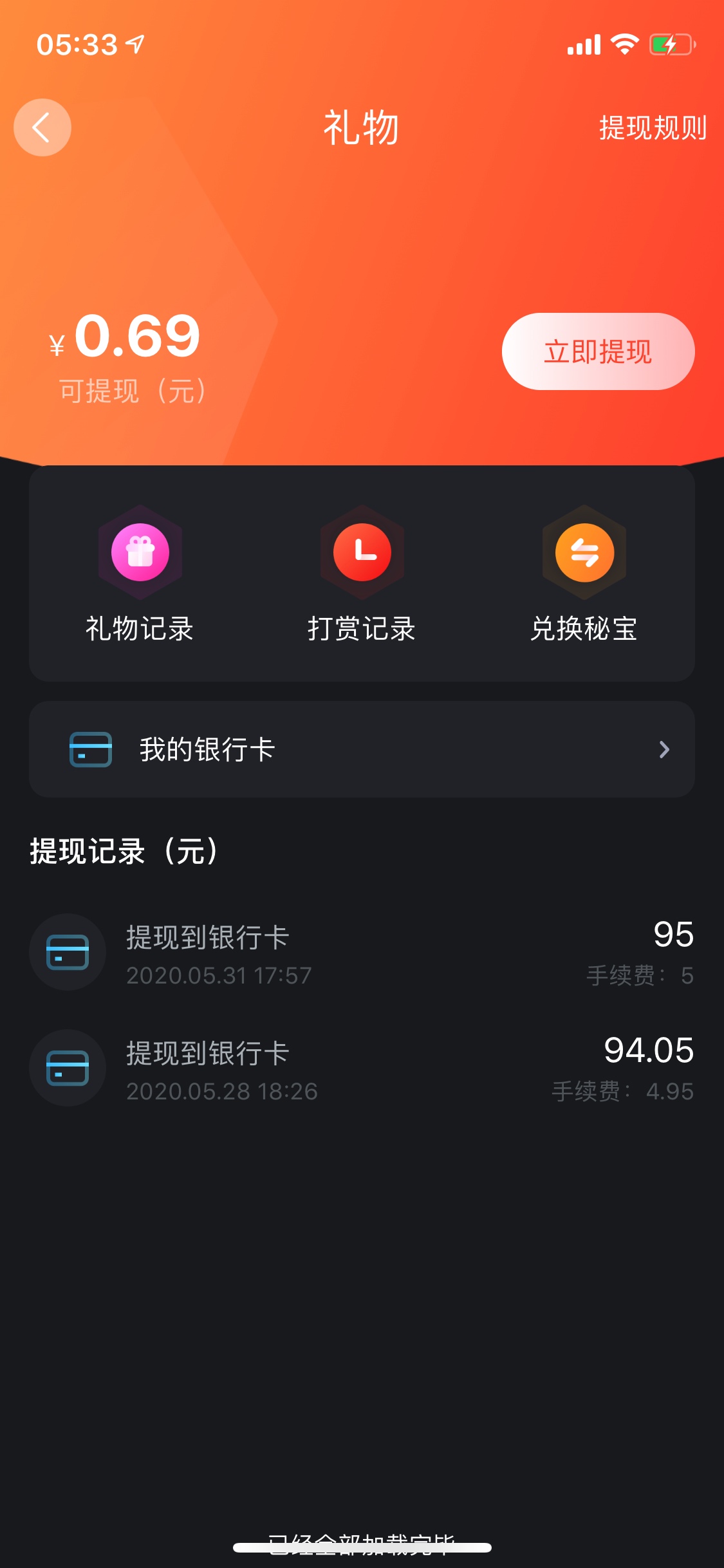Open 我的银行卡 row

click(x=362, y=749)
